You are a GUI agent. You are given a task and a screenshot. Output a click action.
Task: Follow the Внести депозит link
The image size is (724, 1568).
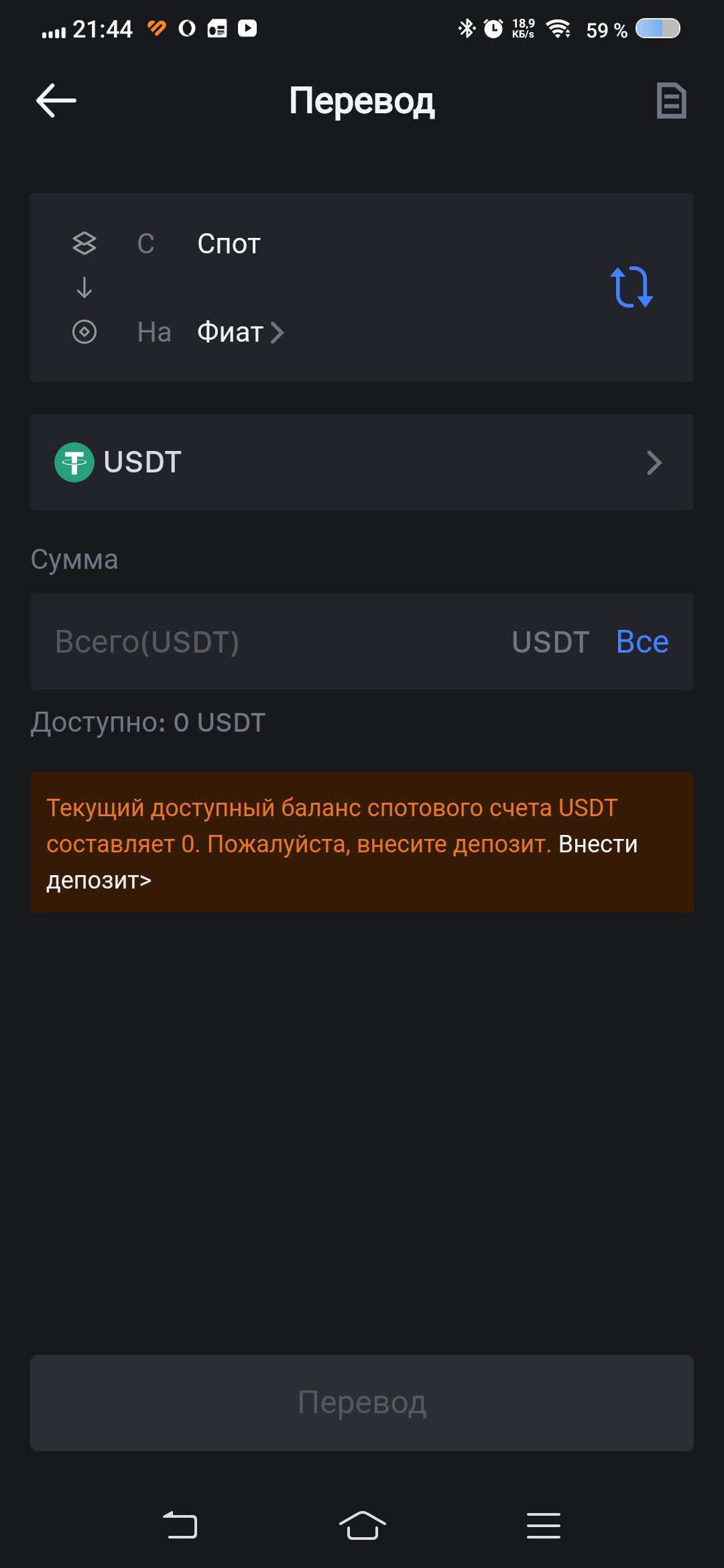coord(342,862)
